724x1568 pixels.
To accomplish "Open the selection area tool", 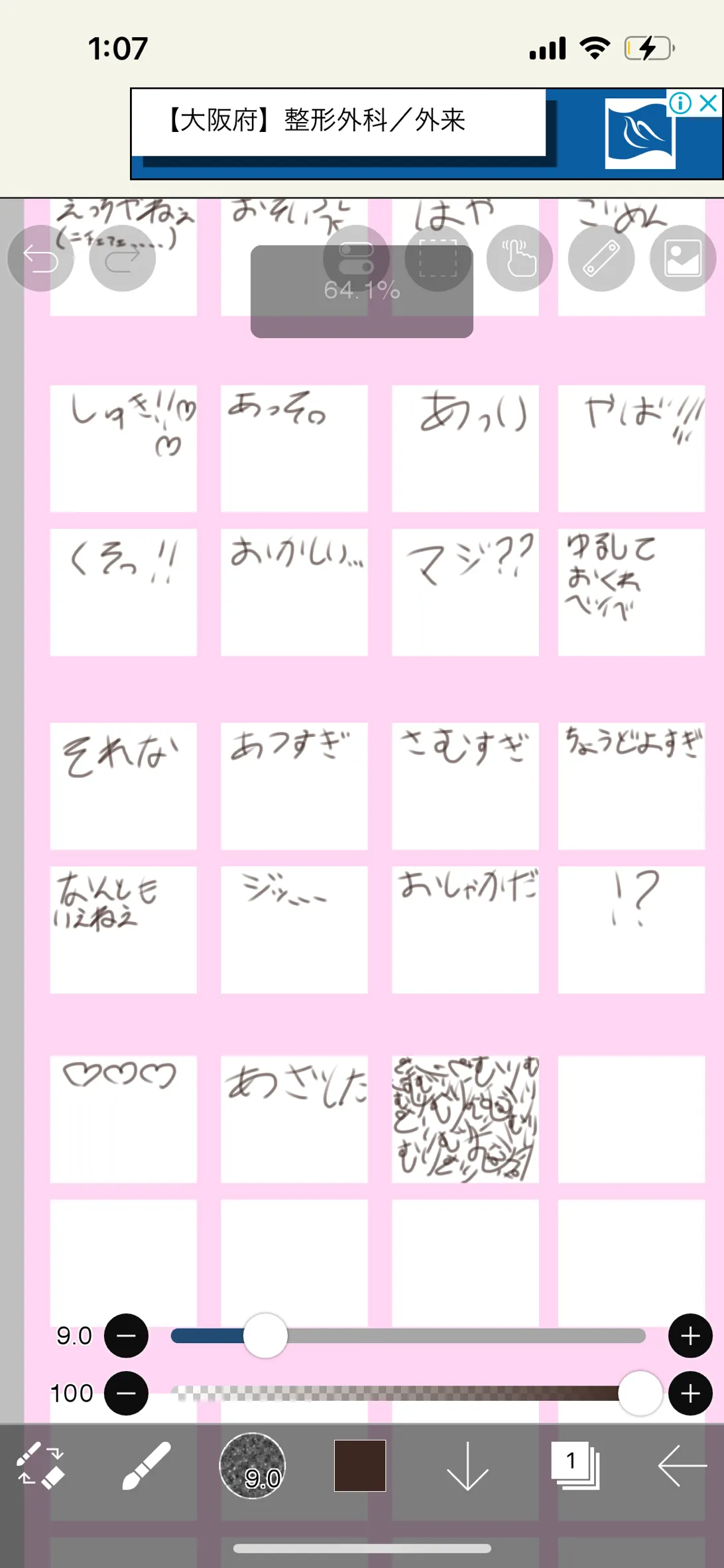I will point(438,258).
